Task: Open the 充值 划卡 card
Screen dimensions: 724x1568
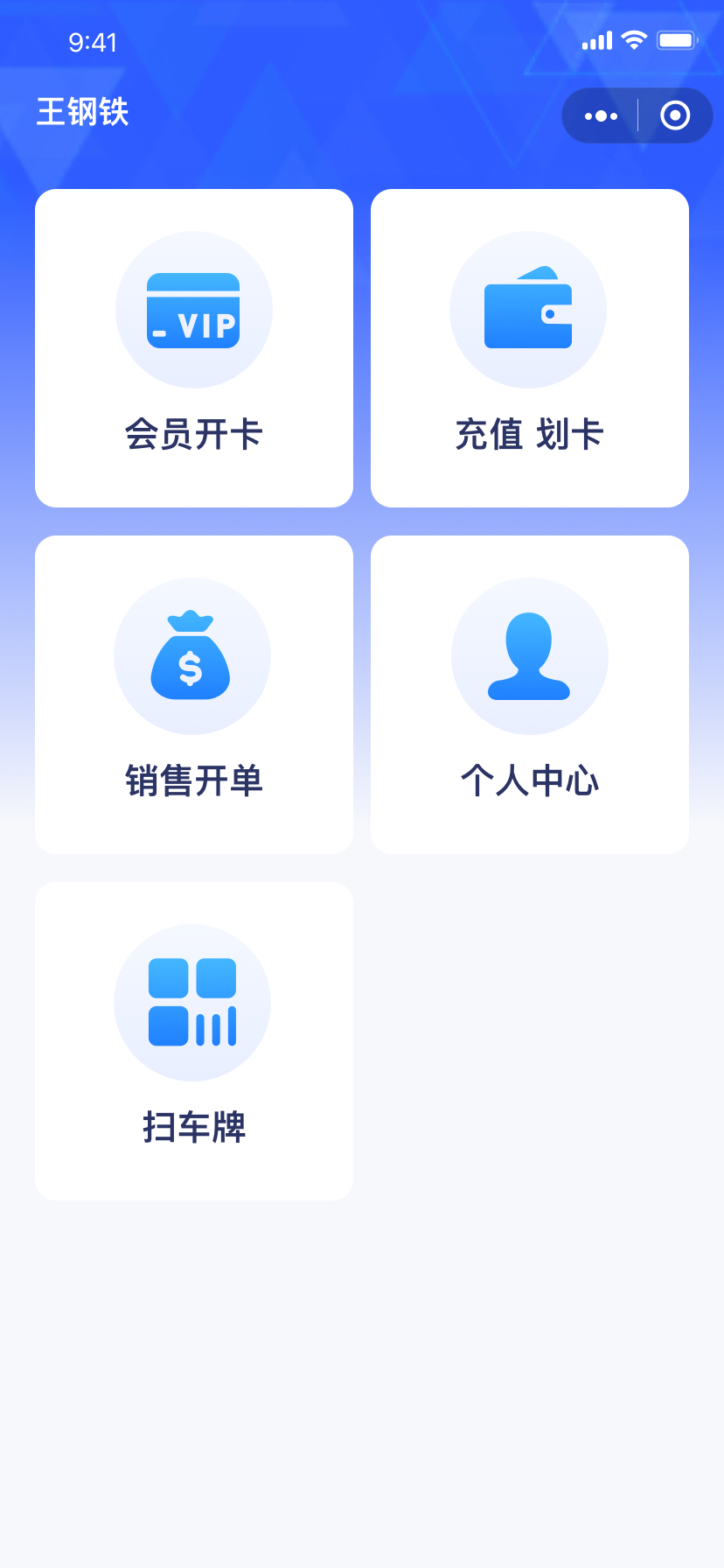Action: pos(530,348)
